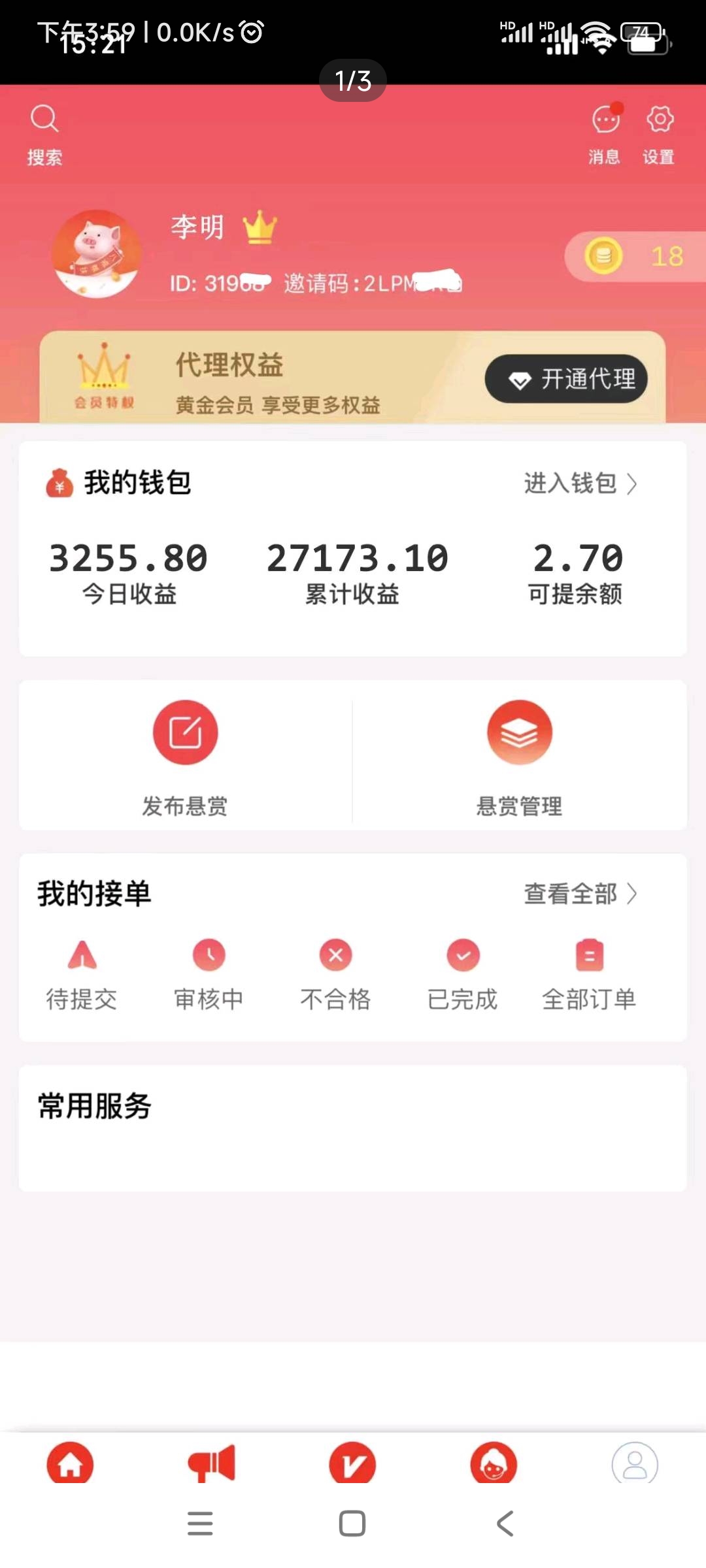This screenshot has height=1568, width=706.
Task: Switch to the profile tab
Action: pos(634,1463)
